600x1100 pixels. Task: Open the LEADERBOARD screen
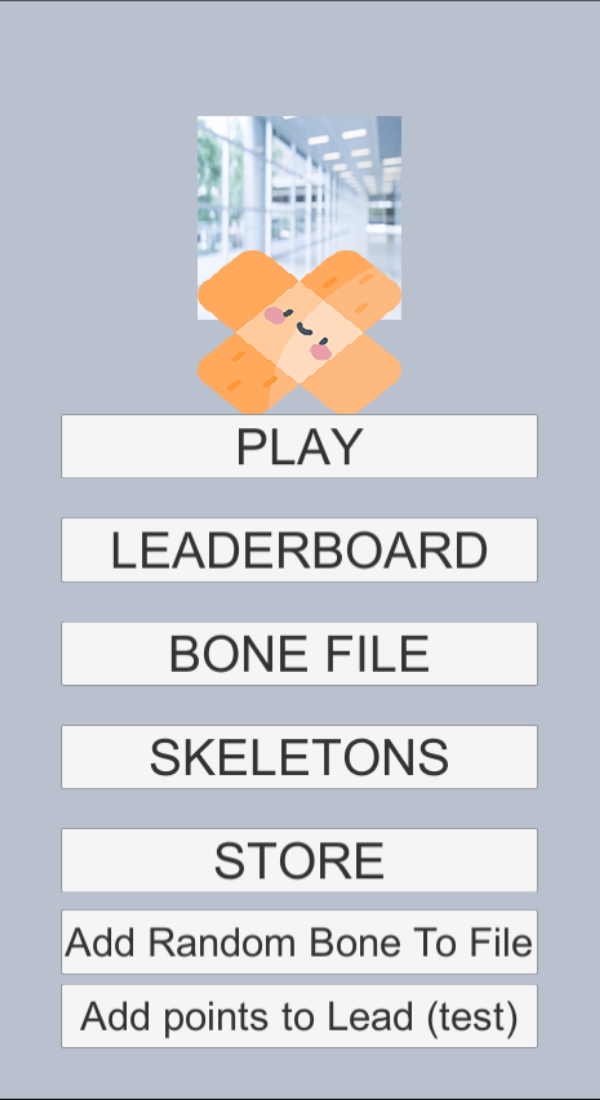tap(299, 550)
